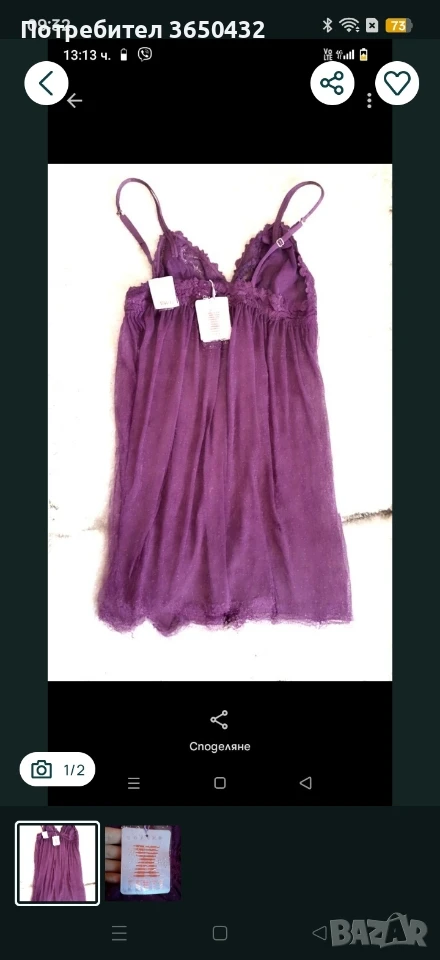Share this listing
This screenshot has width=440, height=960.
tap(332, 83)
